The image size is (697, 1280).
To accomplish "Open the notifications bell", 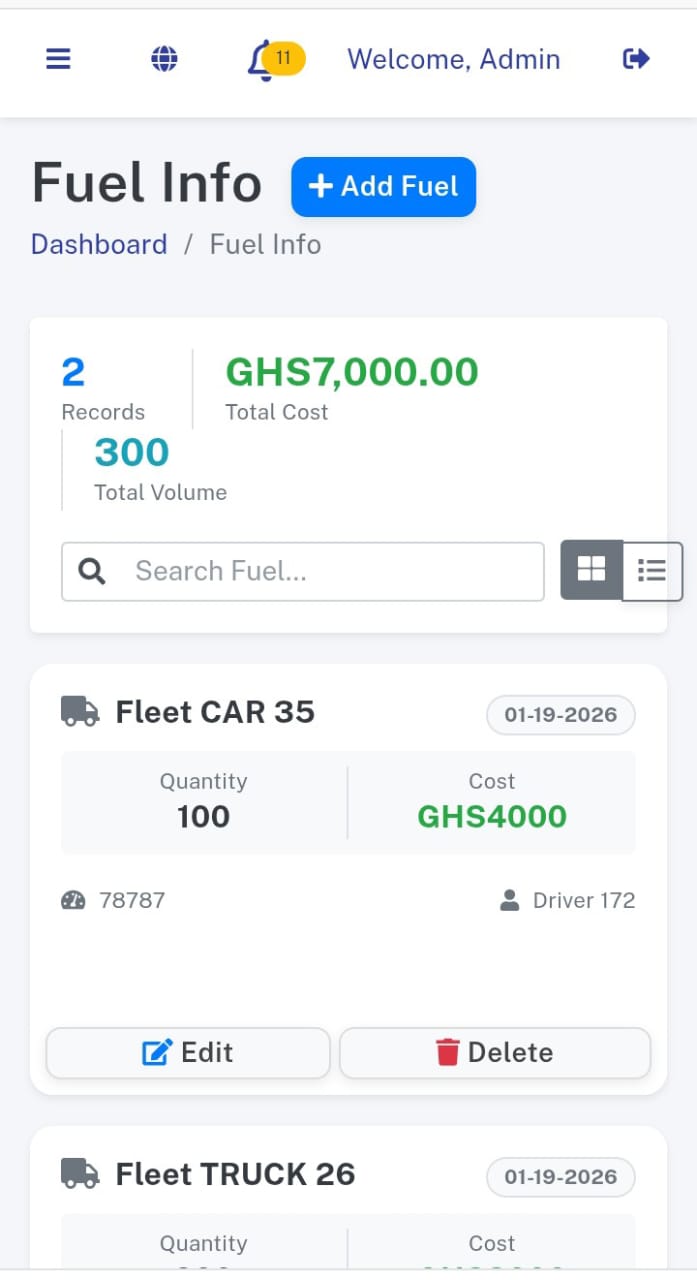I will point(262,60).
